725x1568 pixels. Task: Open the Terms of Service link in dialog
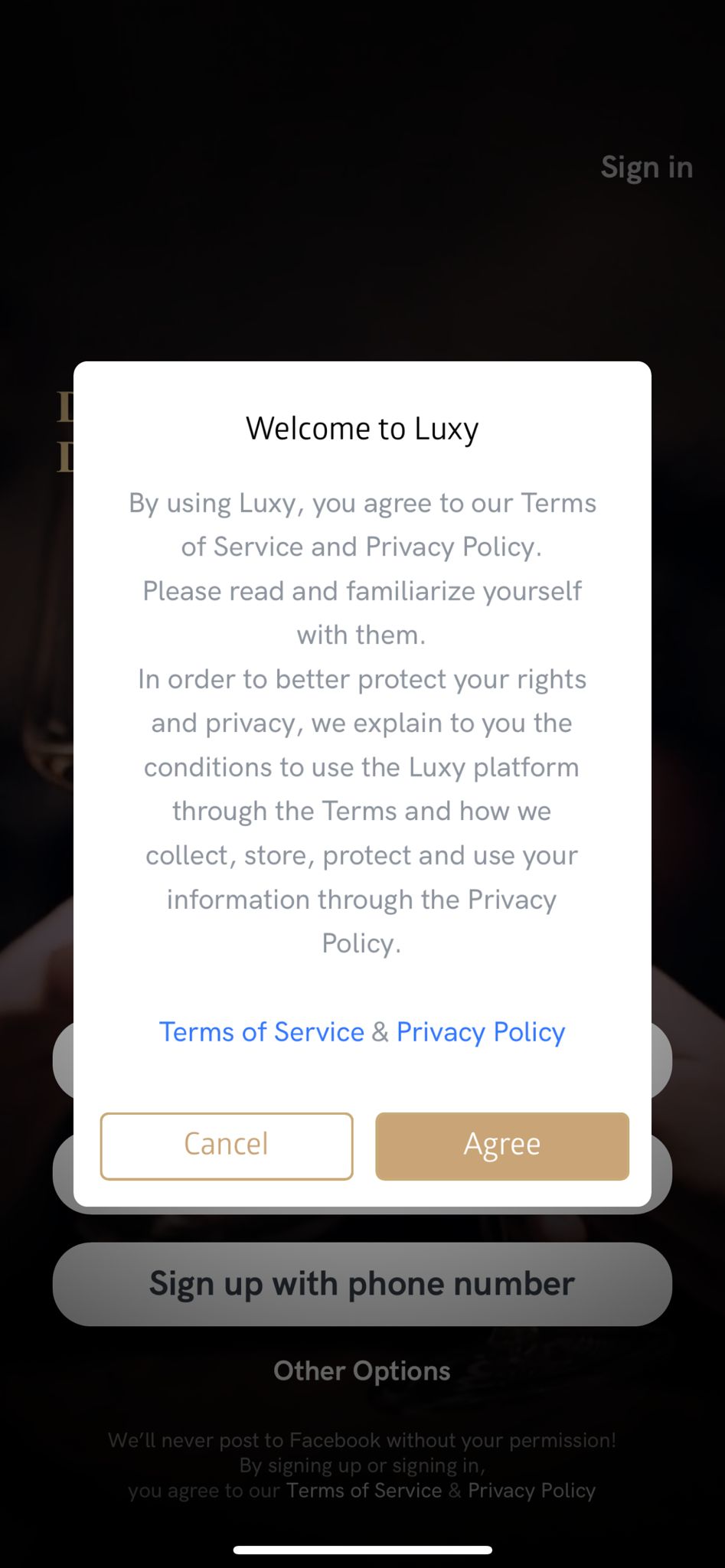point(262,1032)
